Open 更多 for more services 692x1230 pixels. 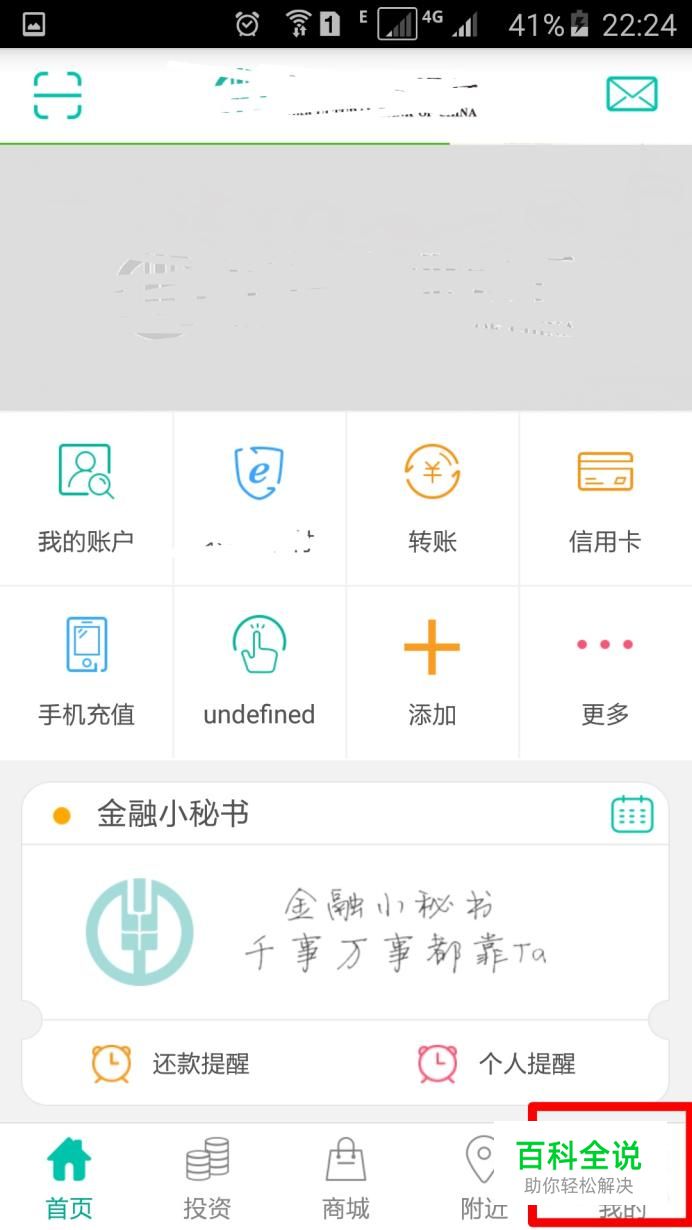[x=605, y=671]
